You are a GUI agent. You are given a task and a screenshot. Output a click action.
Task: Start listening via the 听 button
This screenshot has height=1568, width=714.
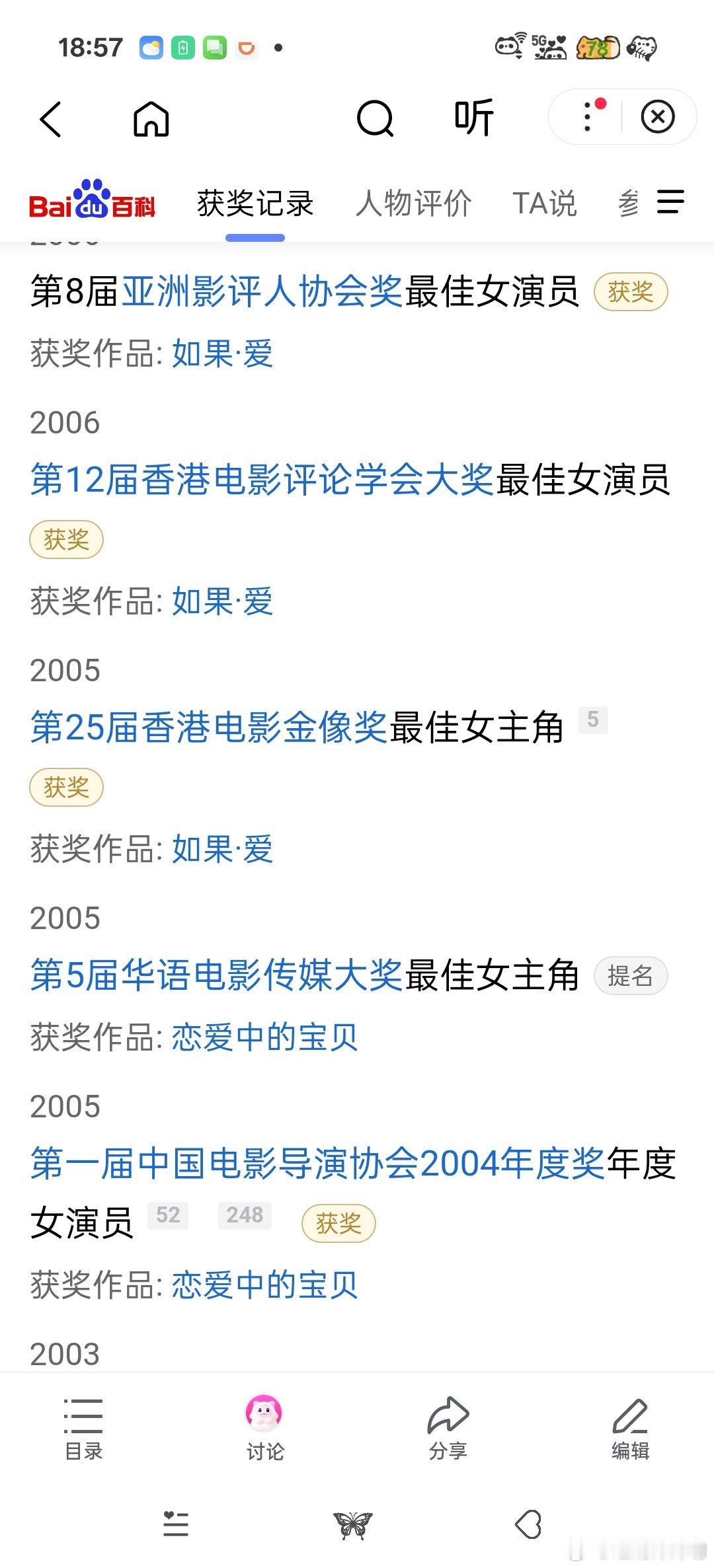[474, 118]
